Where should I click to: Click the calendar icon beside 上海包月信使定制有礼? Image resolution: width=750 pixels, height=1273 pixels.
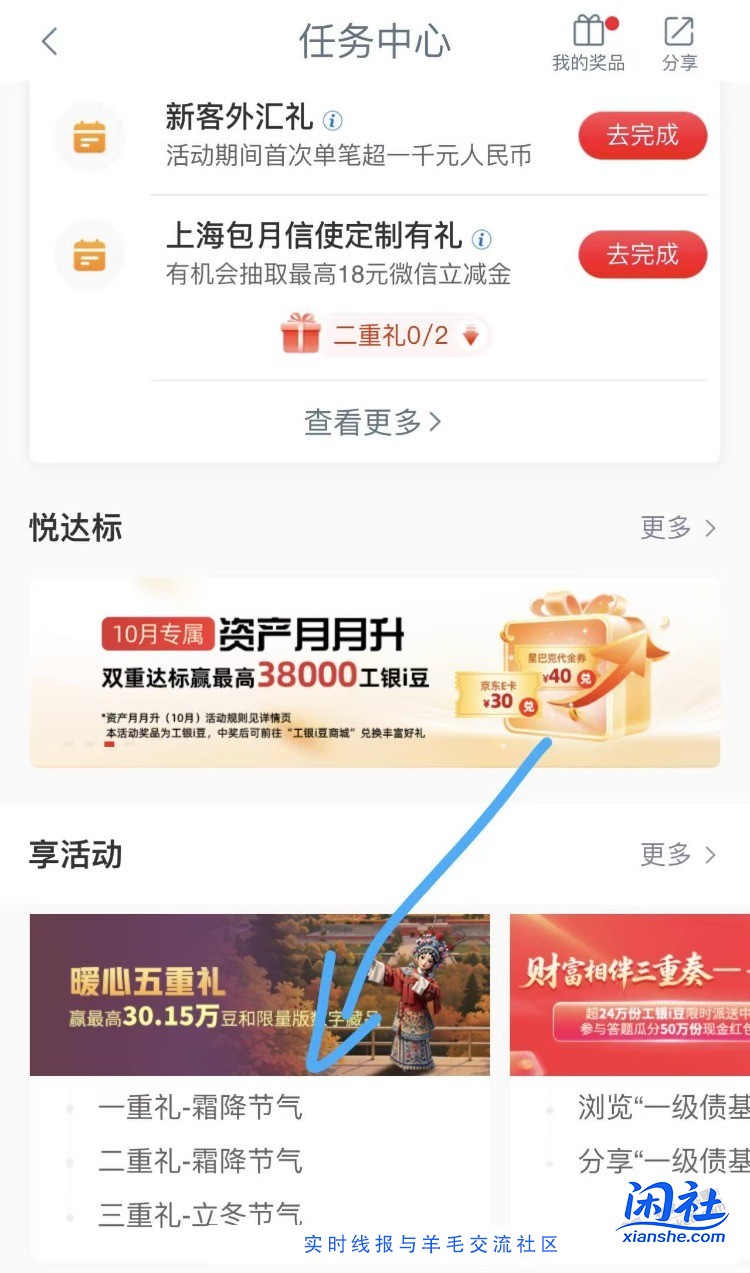coord(89,255)
